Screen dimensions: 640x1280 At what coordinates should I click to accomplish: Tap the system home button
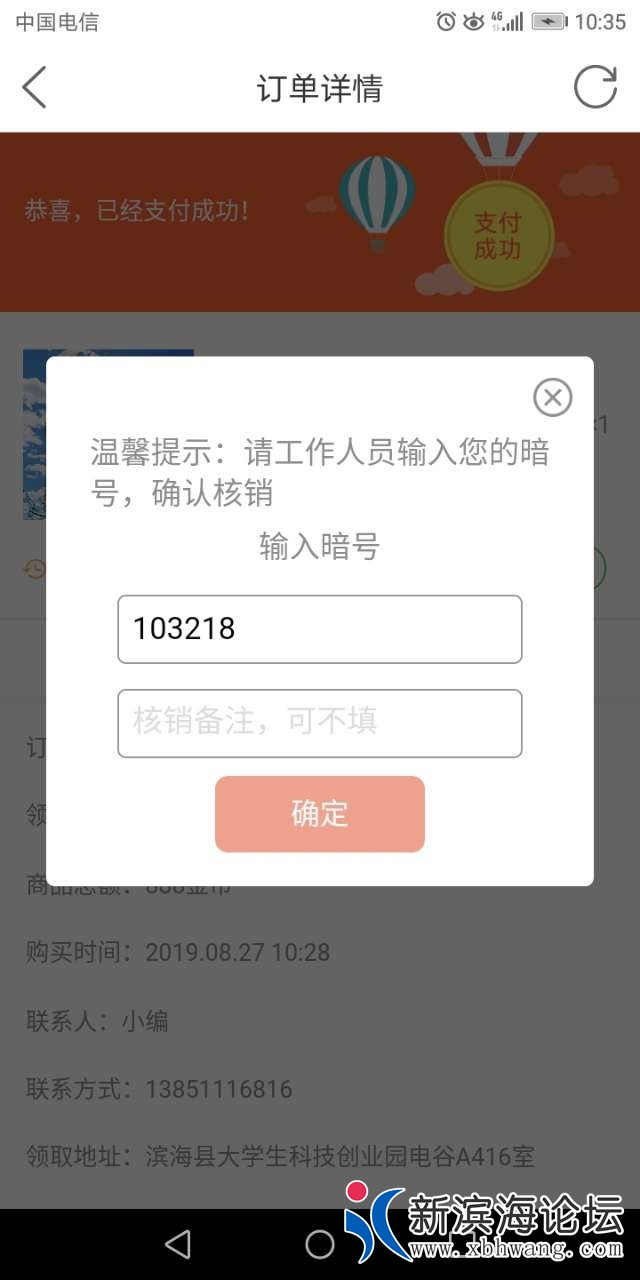point(320,1244)
